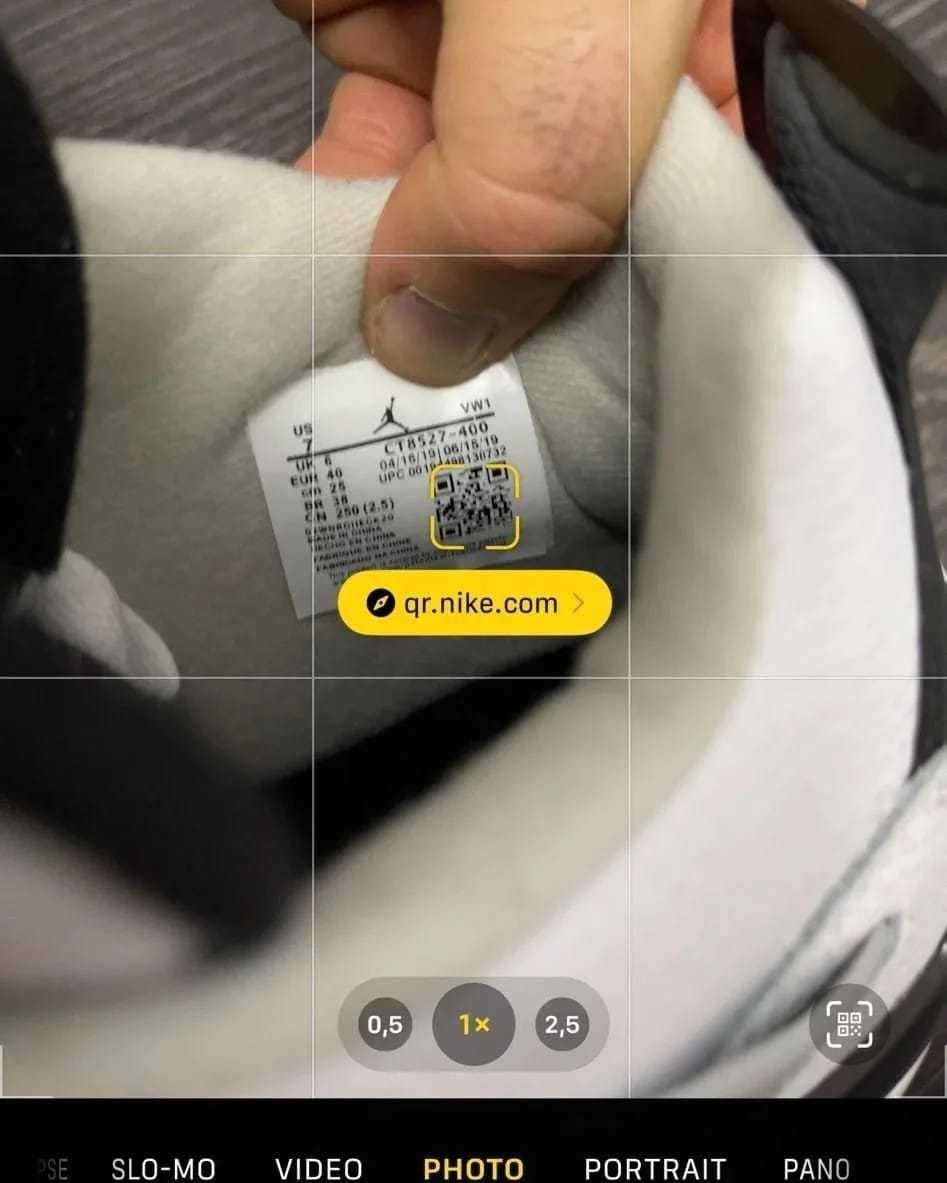Screen dimensions: 947x1183
Task: Switch to SLO-MO mode
Action: click(163, 1168)
